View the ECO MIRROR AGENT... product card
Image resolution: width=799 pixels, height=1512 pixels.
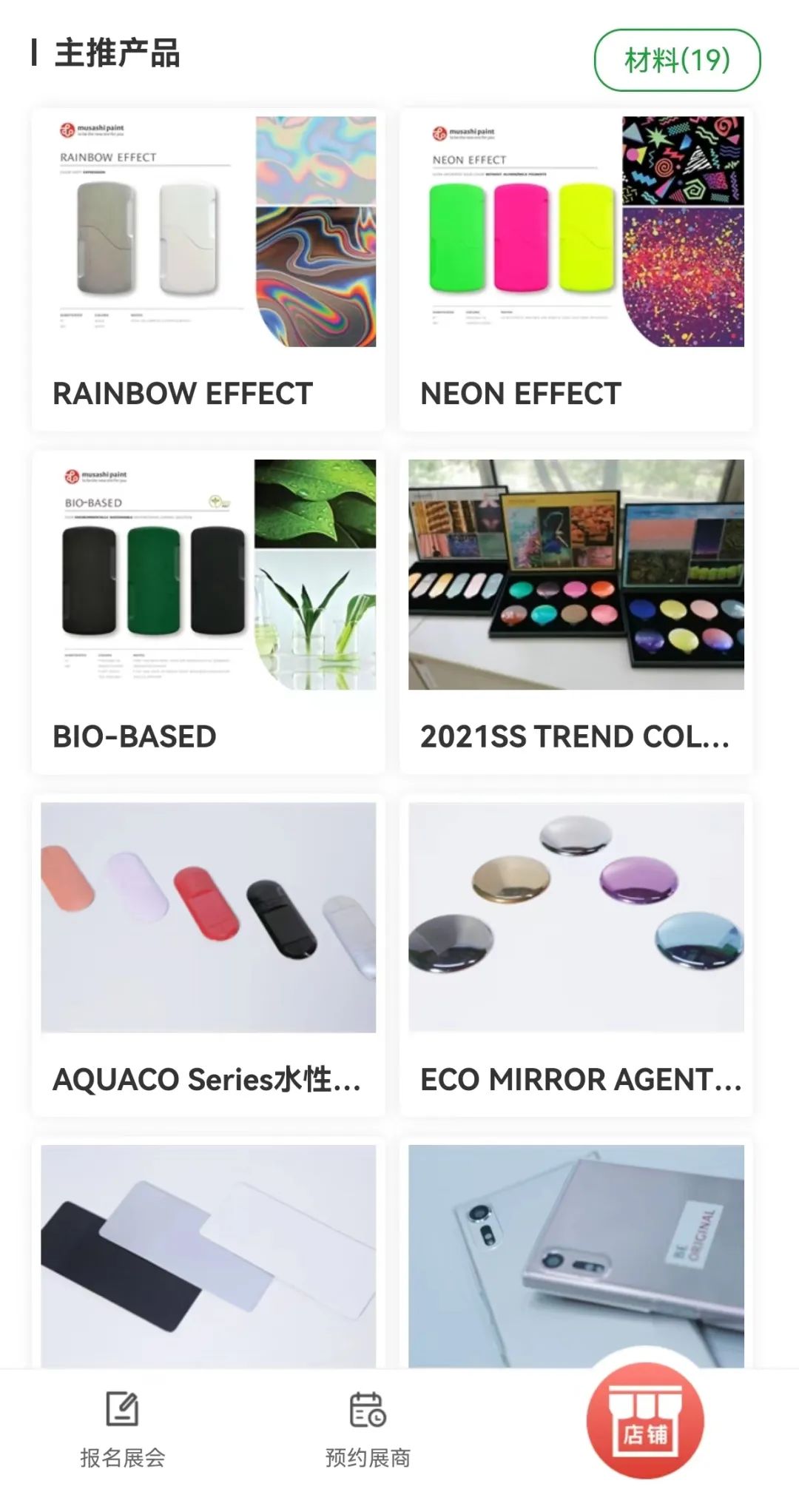(x=576, y=955)
